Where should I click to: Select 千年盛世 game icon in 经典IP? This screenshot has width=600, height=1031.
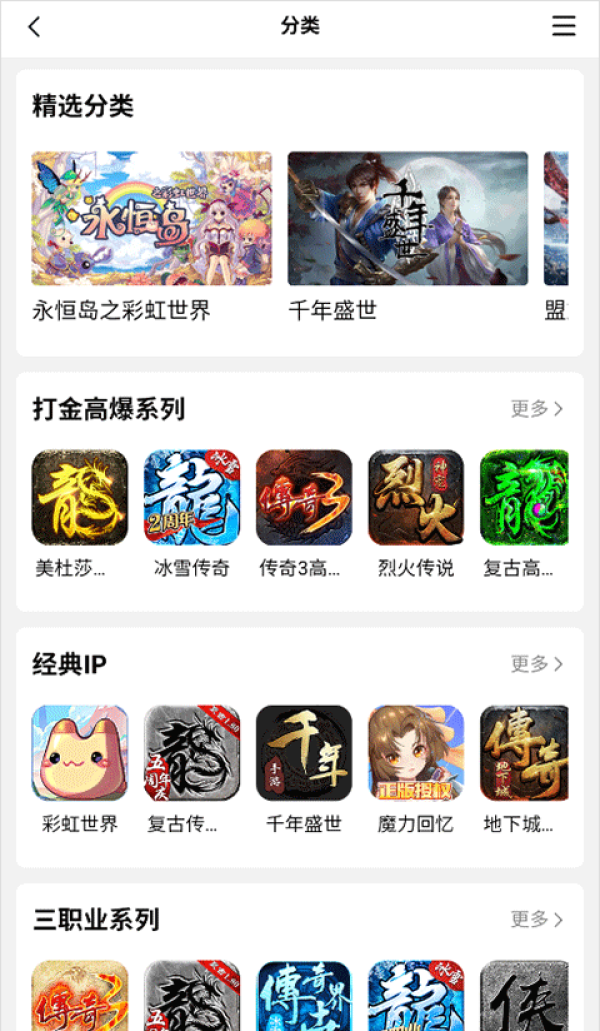point(304,753)
